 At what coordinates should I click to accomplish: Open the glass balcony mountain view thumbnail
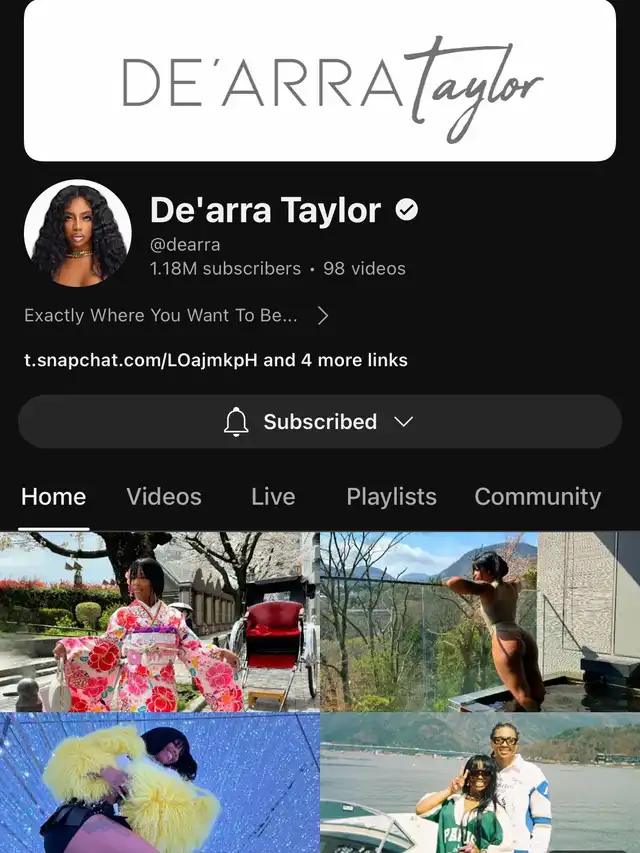(x=480, y=621)
